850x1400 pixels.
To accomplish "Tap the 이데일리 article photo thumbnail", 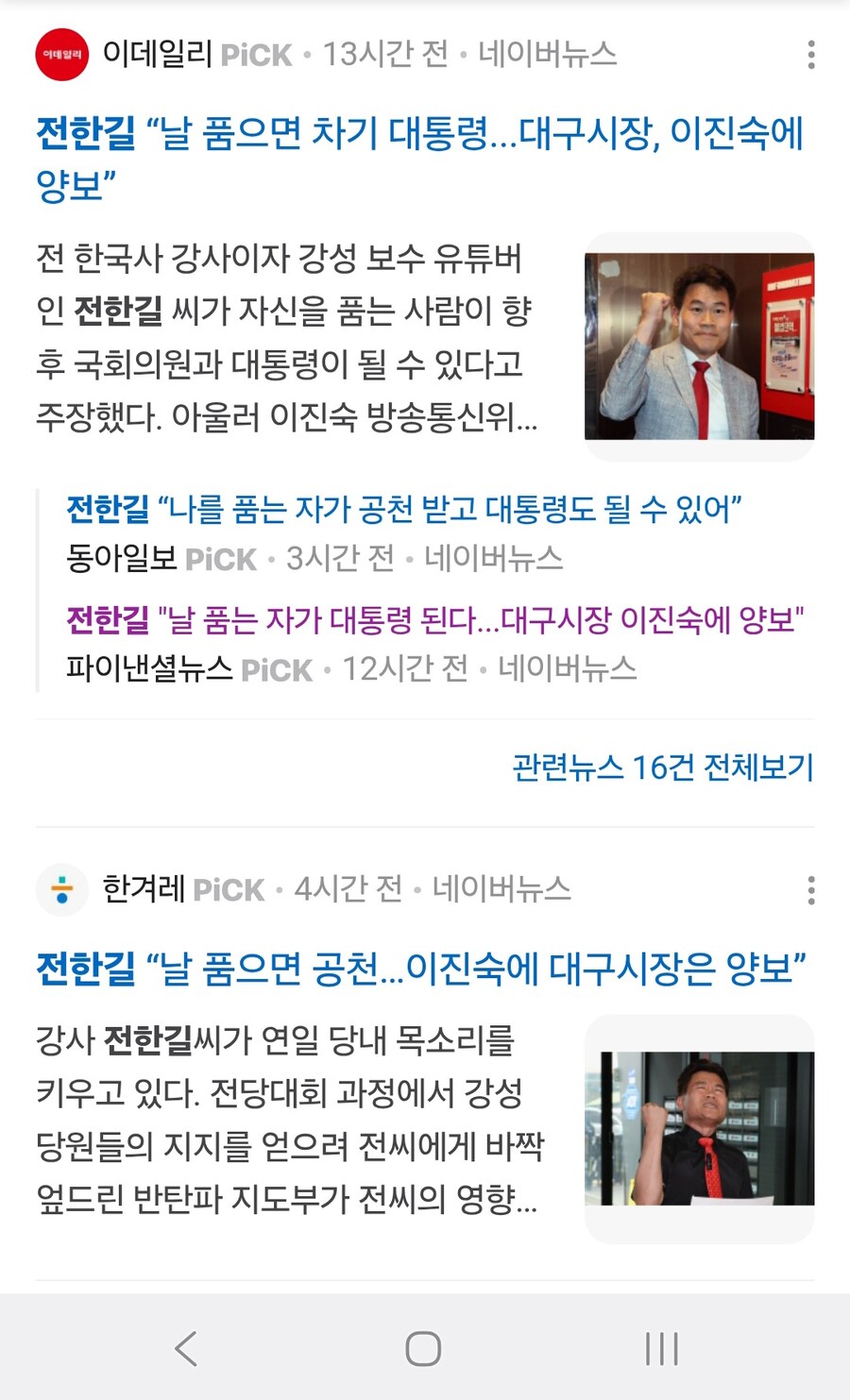I will [x=699, y=346].
